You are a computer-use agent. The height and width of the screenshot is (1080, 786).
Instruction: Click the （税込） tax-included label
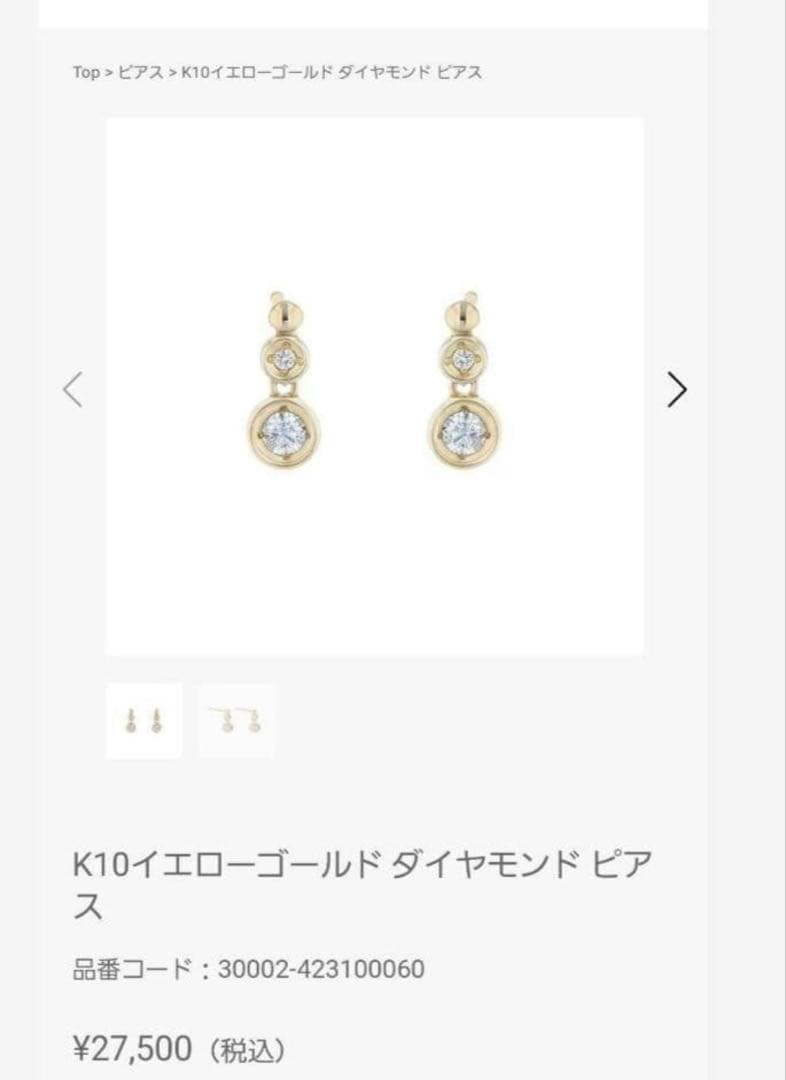pyautogui.click(x=245, y=1050)
